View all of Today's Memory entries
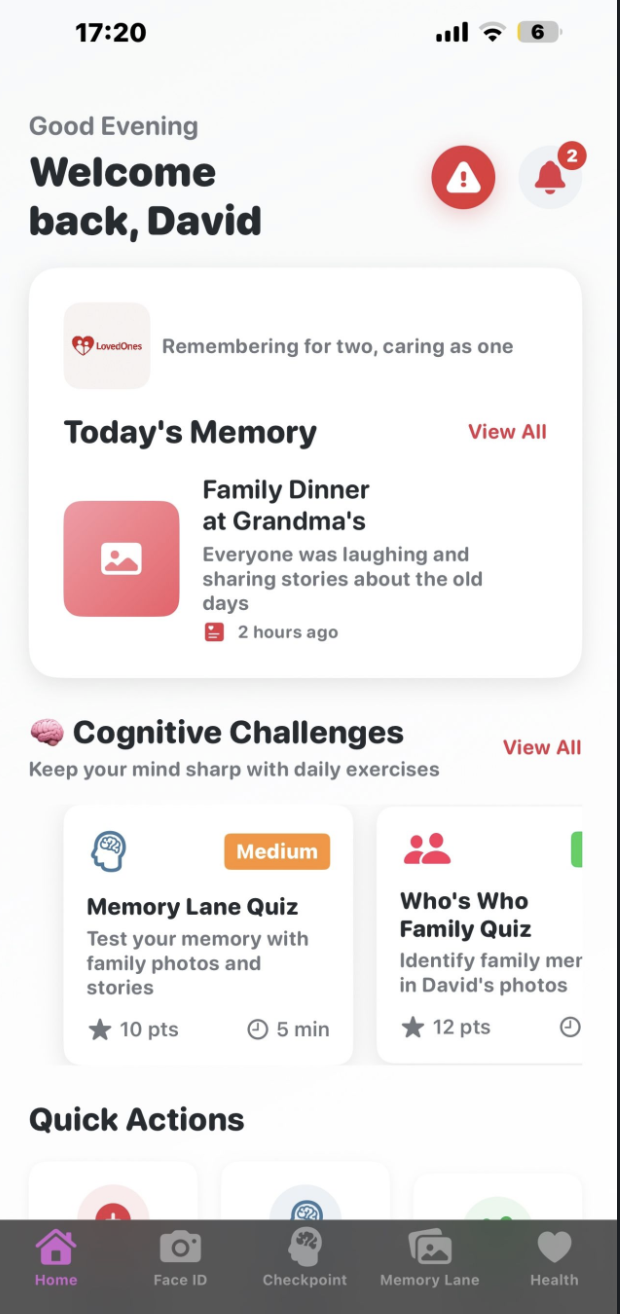The width and height of the screenshot is (620, 1314). 507,432
